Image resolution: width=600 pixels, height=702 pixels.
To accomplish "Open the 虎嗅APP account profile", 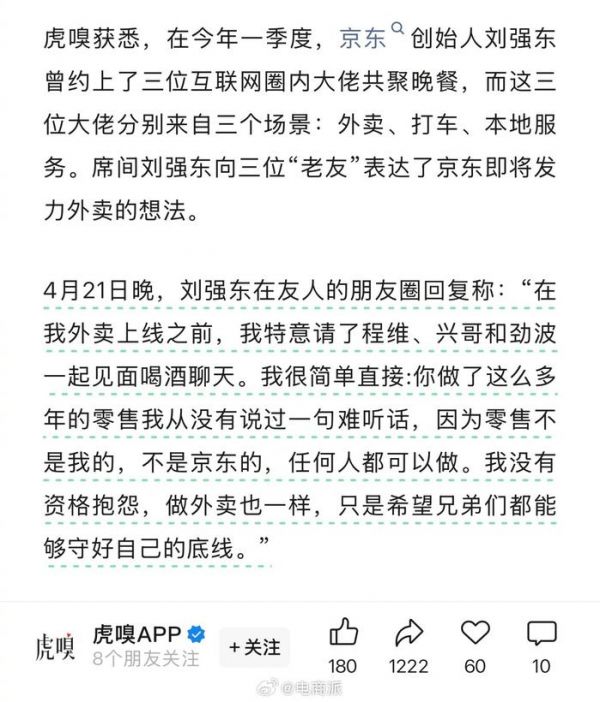I will [136, 634].
